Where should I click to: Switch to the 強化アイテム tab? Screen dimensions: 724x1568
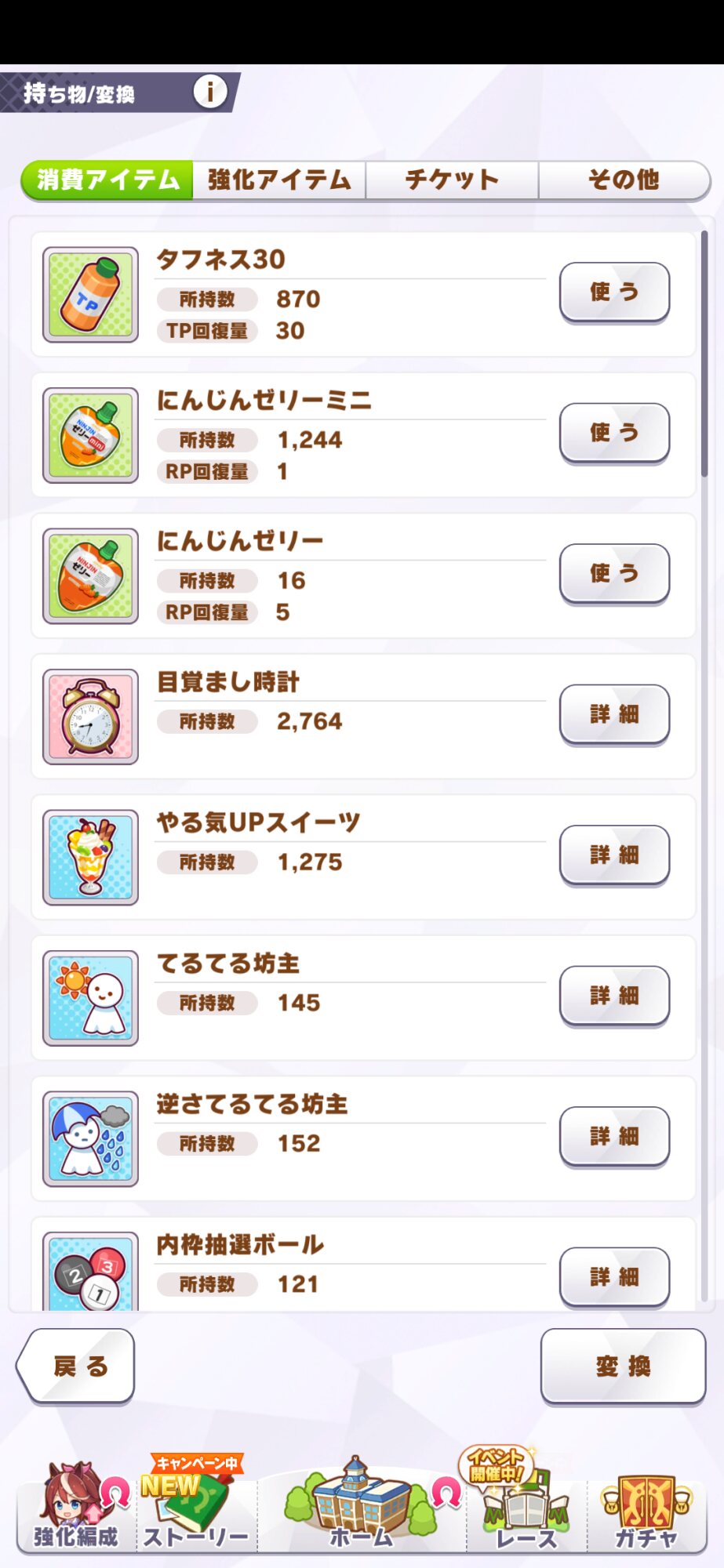279,180
